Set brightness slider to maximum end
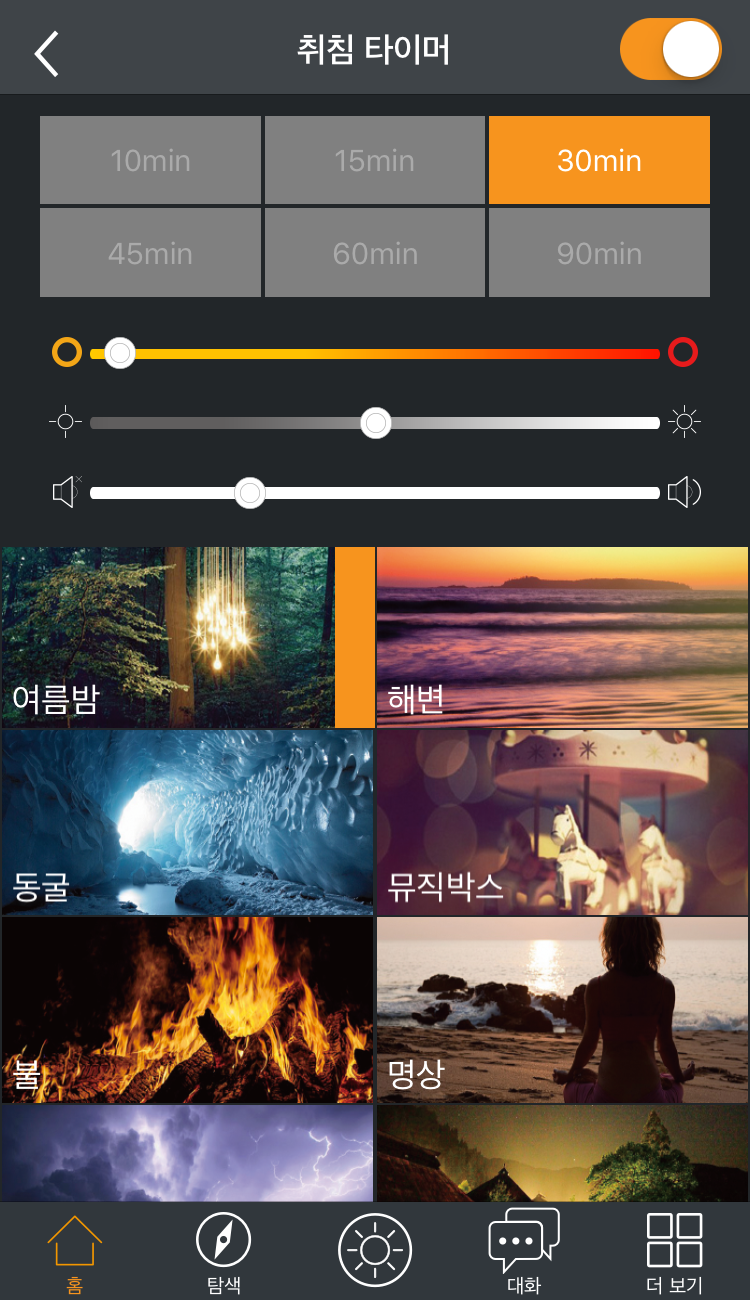This screenshot has width=750, height=1300. (655, 423)
